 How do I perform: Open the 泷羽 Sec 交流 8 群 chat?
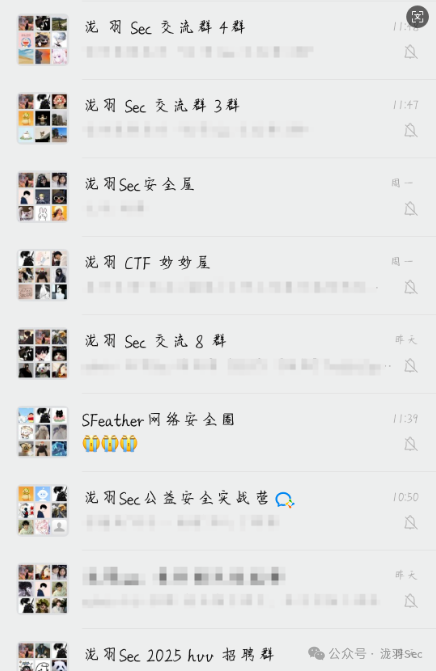pos(218,354)
